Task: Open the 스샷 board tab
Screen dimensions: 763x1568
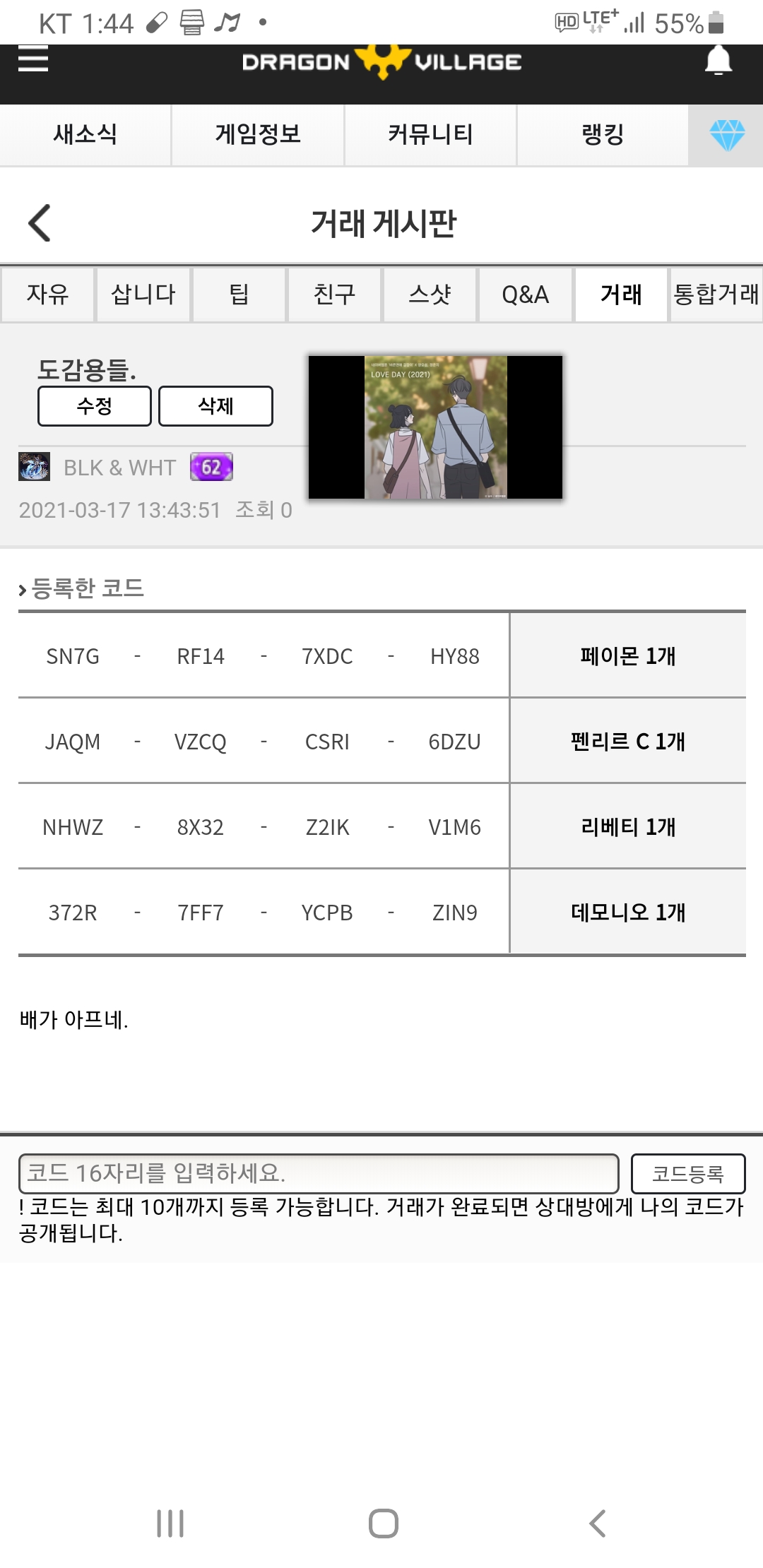Action: [x=430, y=295]
